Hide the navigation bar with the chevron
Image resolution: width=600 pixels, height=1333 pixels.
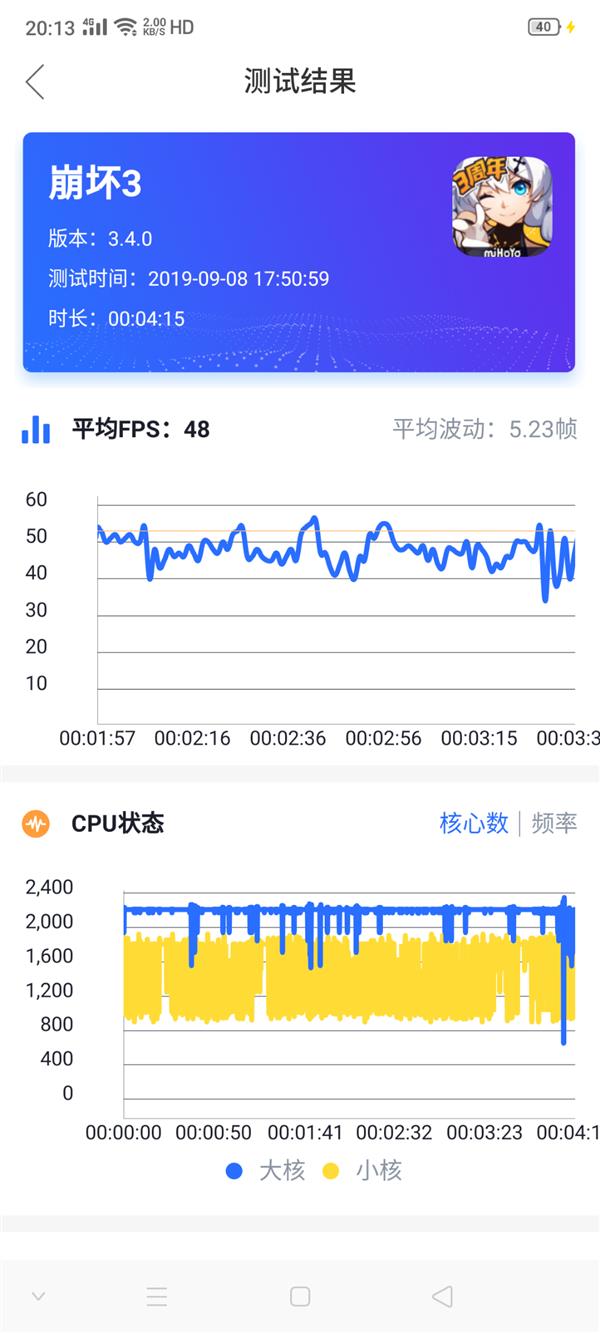point(38,1297)
